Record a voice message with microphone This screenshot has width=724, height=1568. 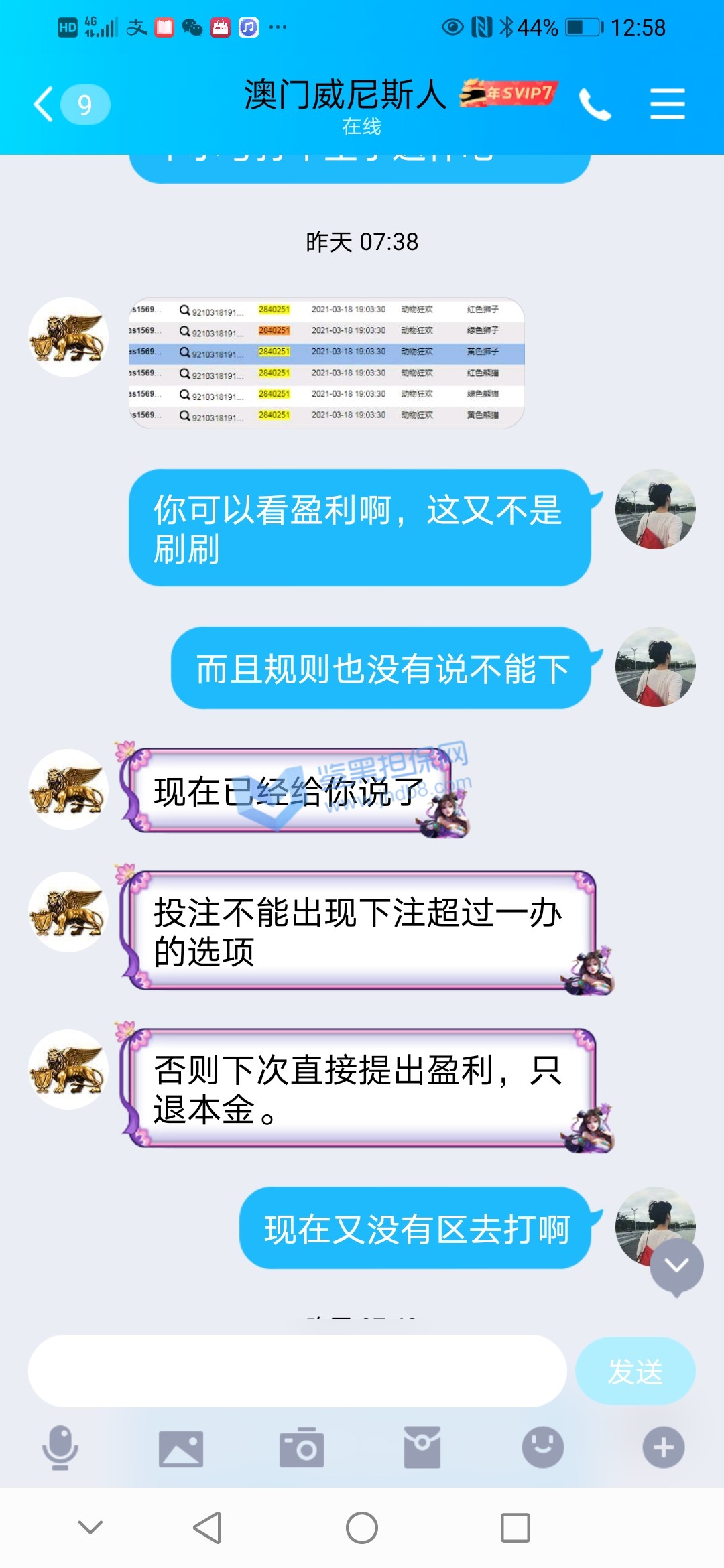tap(60, 1447)
